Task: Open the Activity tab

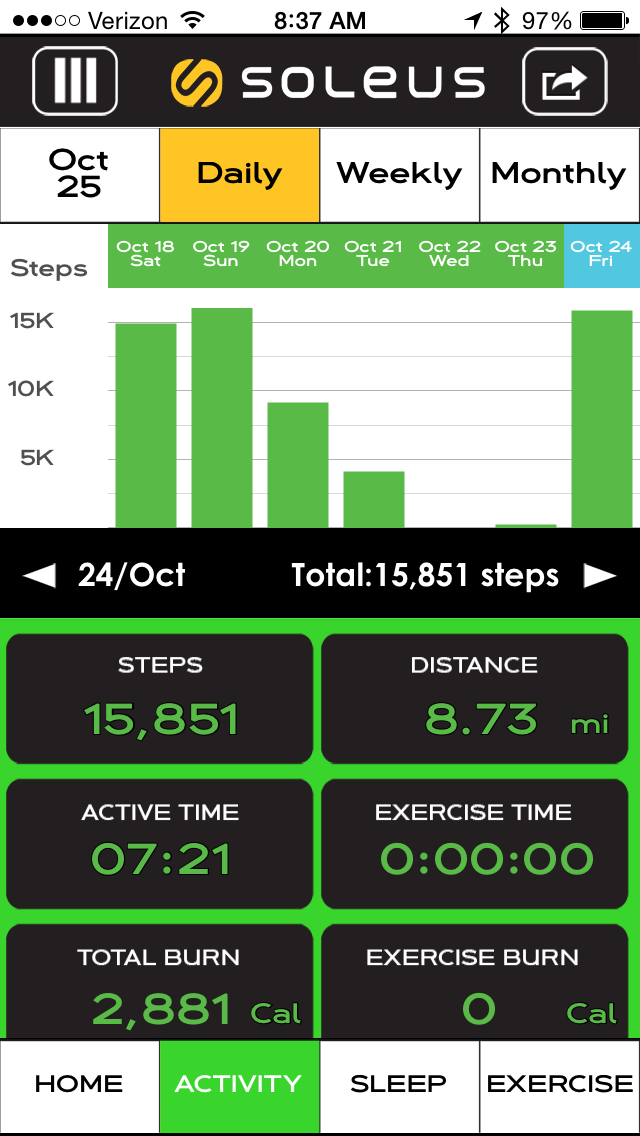Action: [x=239, y=1084]
